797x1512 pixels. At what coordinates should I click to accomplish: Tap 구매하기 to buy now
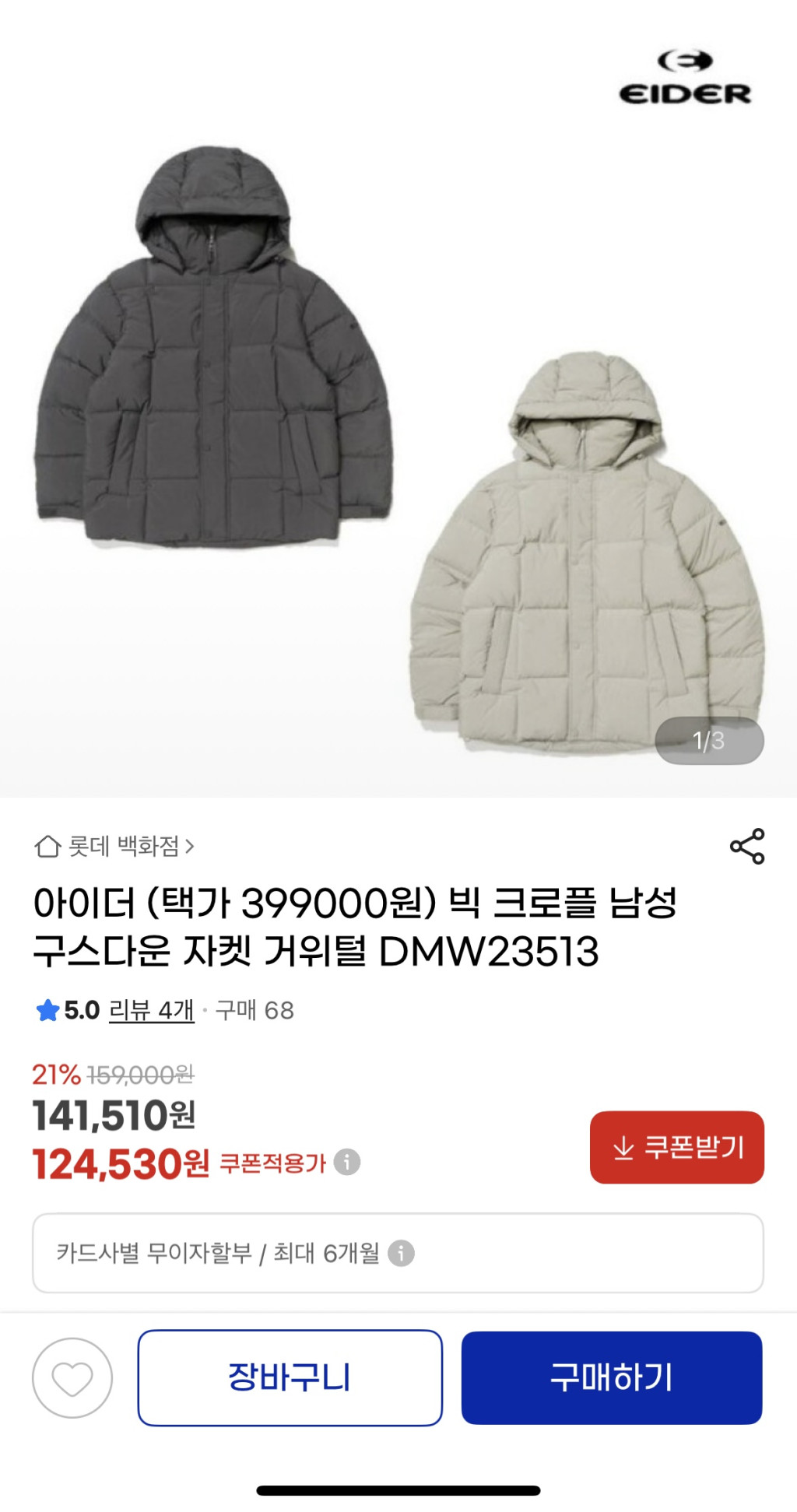pyautogui.click(x=611, y=1377)
